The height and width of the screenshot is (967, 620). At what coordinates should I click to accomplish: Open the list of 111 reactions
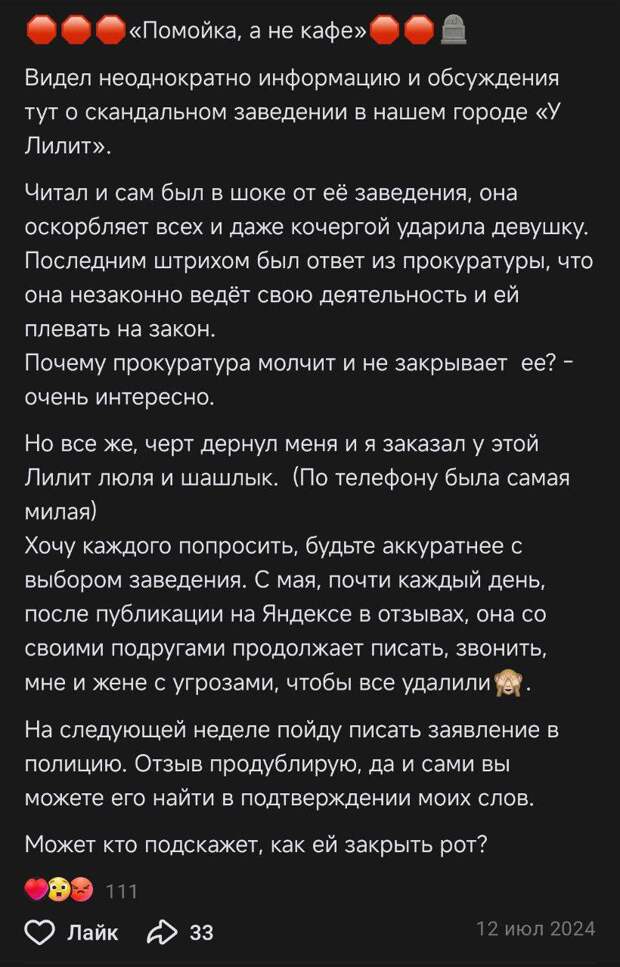tap(80, 891)
